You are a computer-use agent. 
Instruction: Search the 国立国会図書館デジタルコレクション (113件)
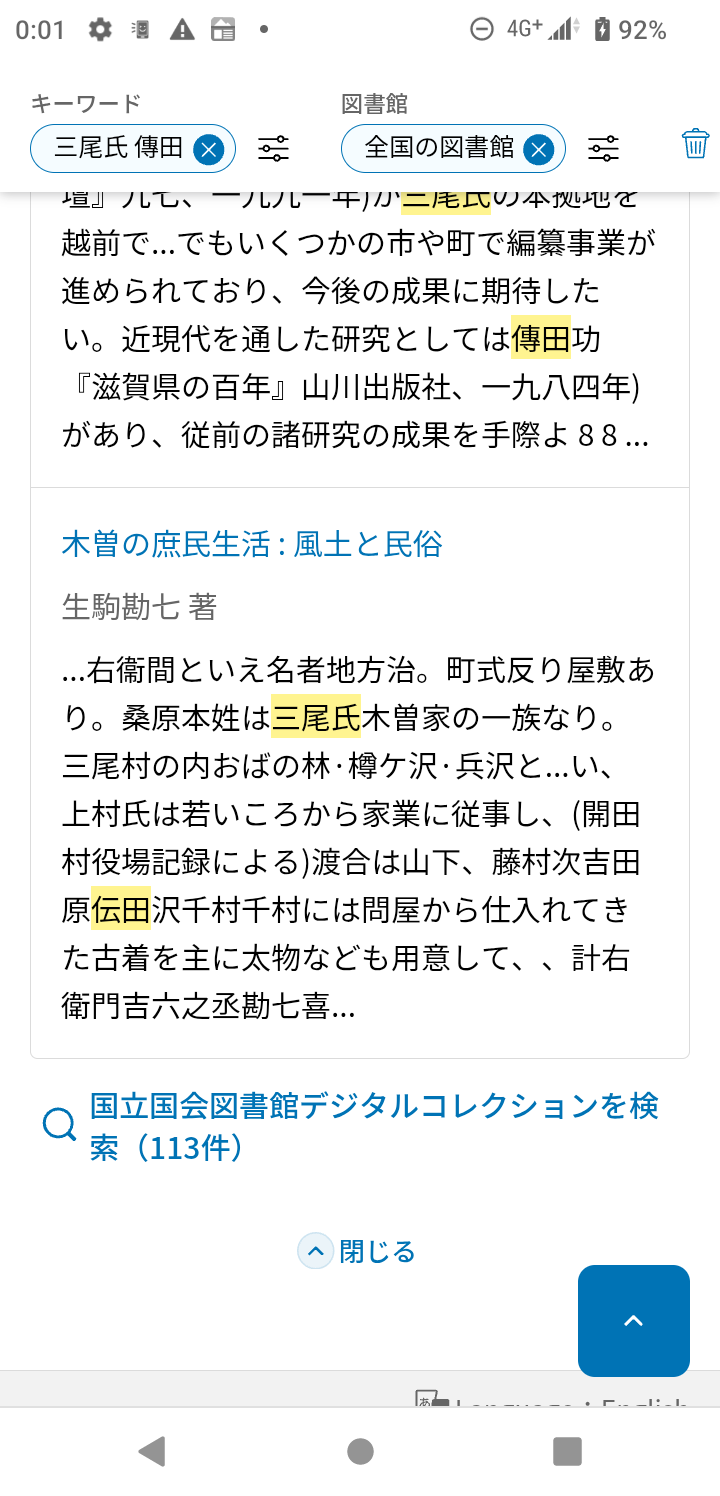click(x=372, y=1126)
